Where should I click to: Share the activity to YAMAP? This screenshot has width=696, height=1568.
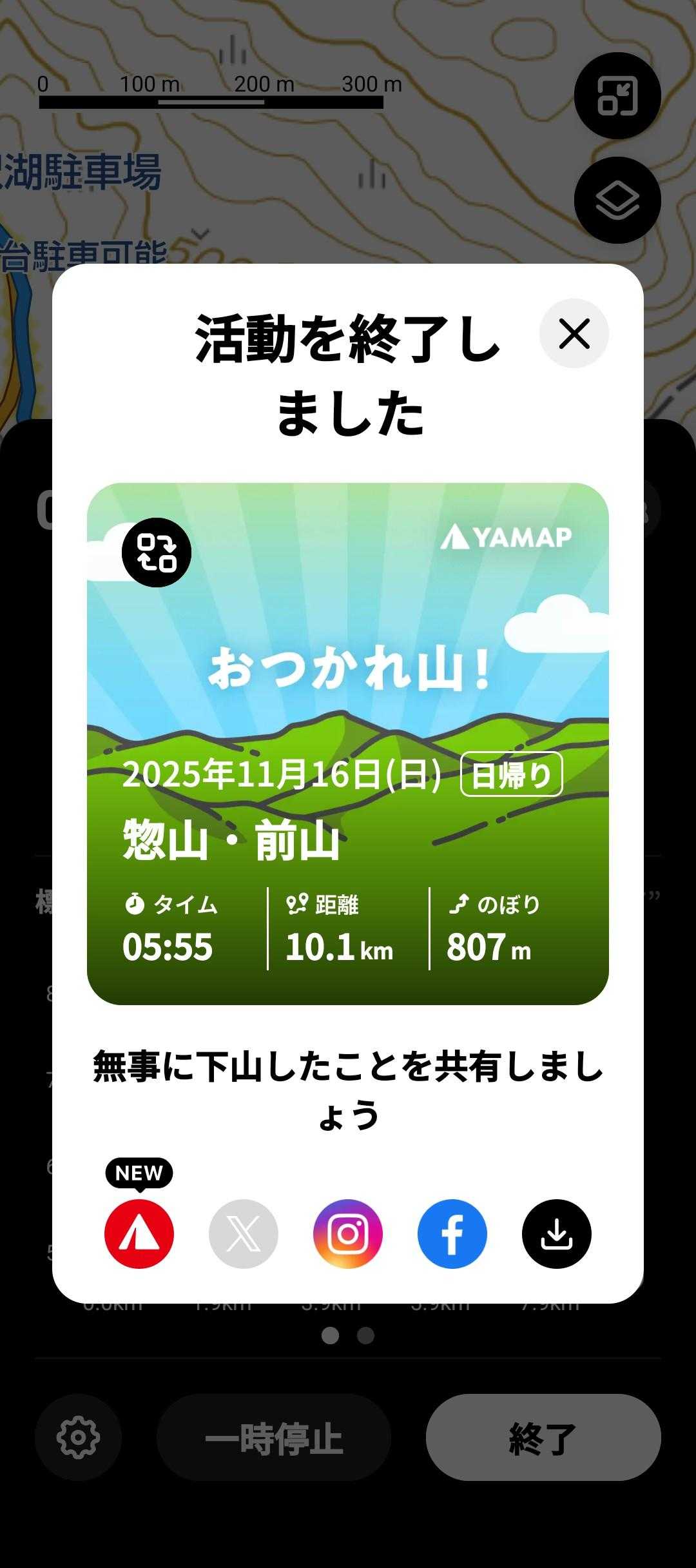(x=139, y=1233)
